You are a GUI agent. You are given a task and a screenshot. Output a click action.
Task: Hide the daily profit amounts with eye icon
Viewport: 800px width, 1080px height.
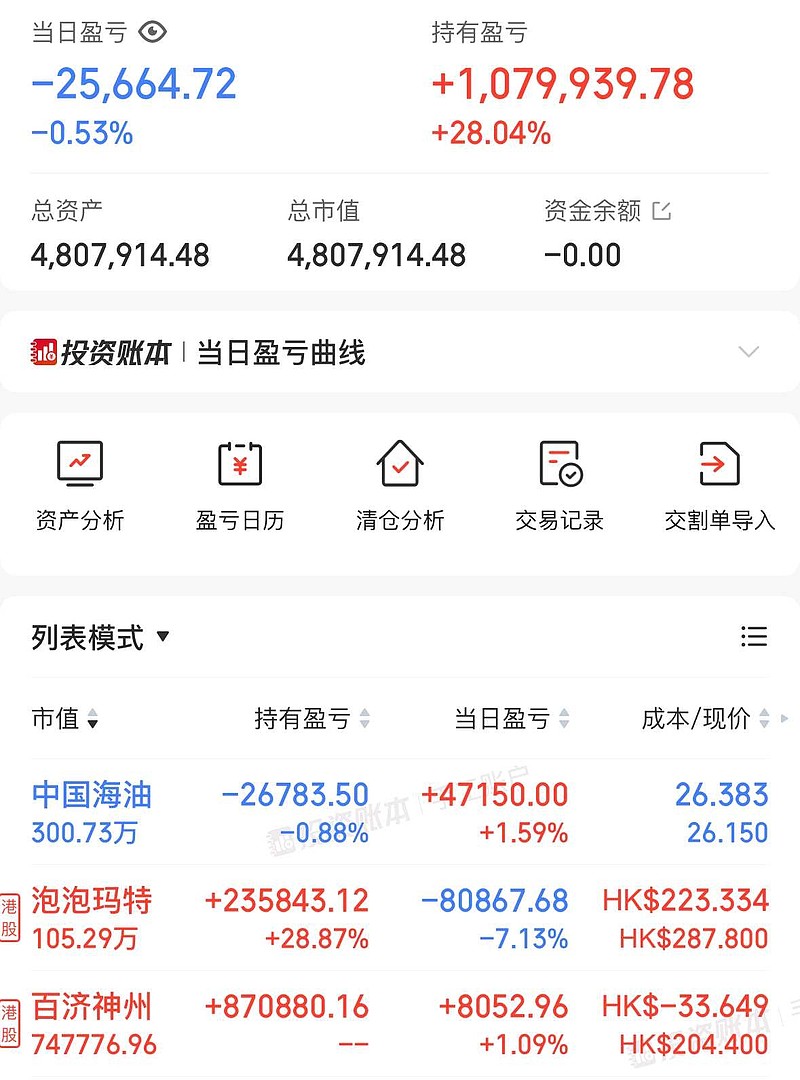point(152,33)
